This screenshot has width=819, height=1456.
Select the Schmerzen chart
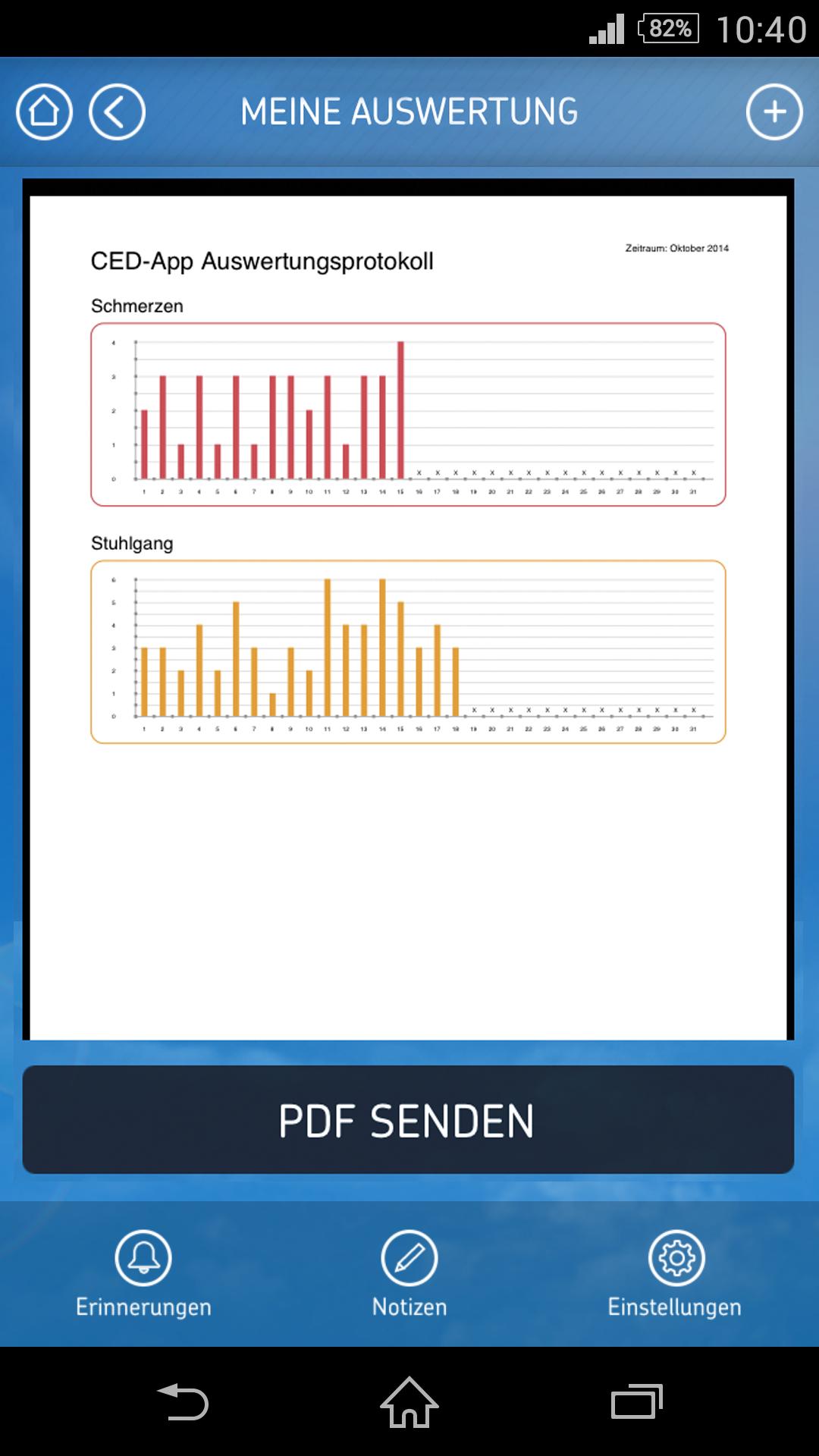pos(408,413)
